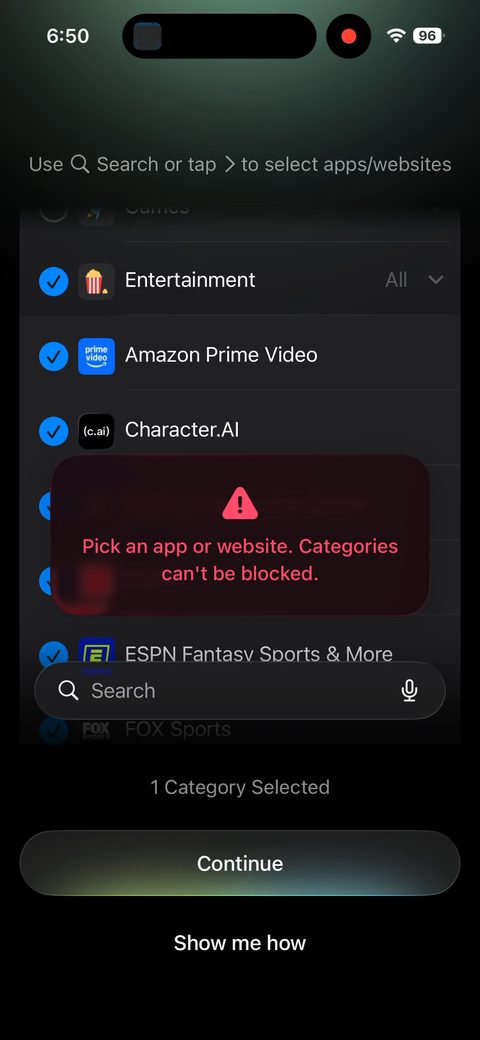Continue with the selection
This screenshot has width=480, height=1040.
click(x=239, y=863)
